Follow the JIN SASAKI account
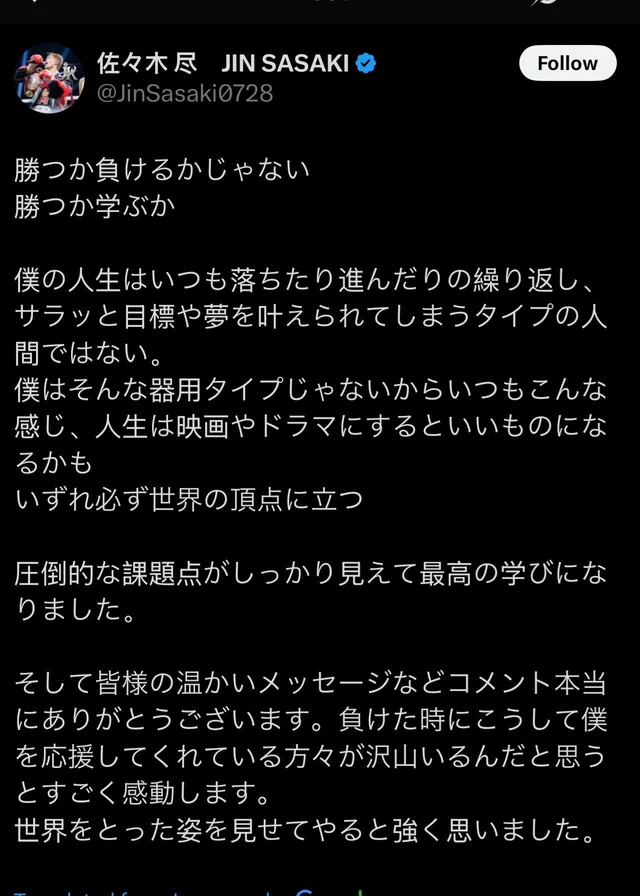Image resolution: width=640 pixels, height=896 pixels. [x=567, y=64]
